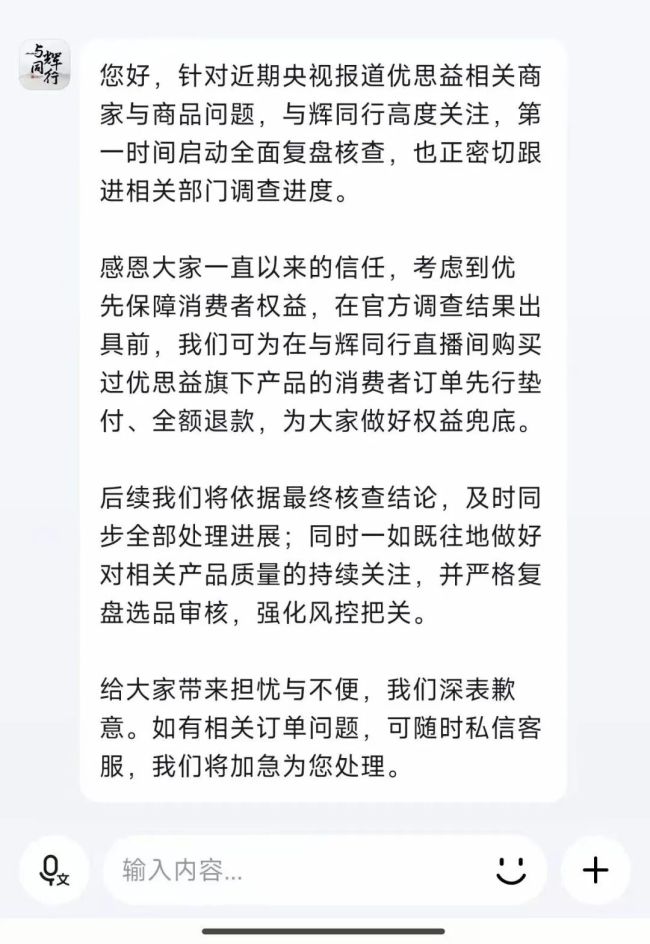This screenshot has width=650, height=944.
Task: Open the emoji picker
Action: 511,870
